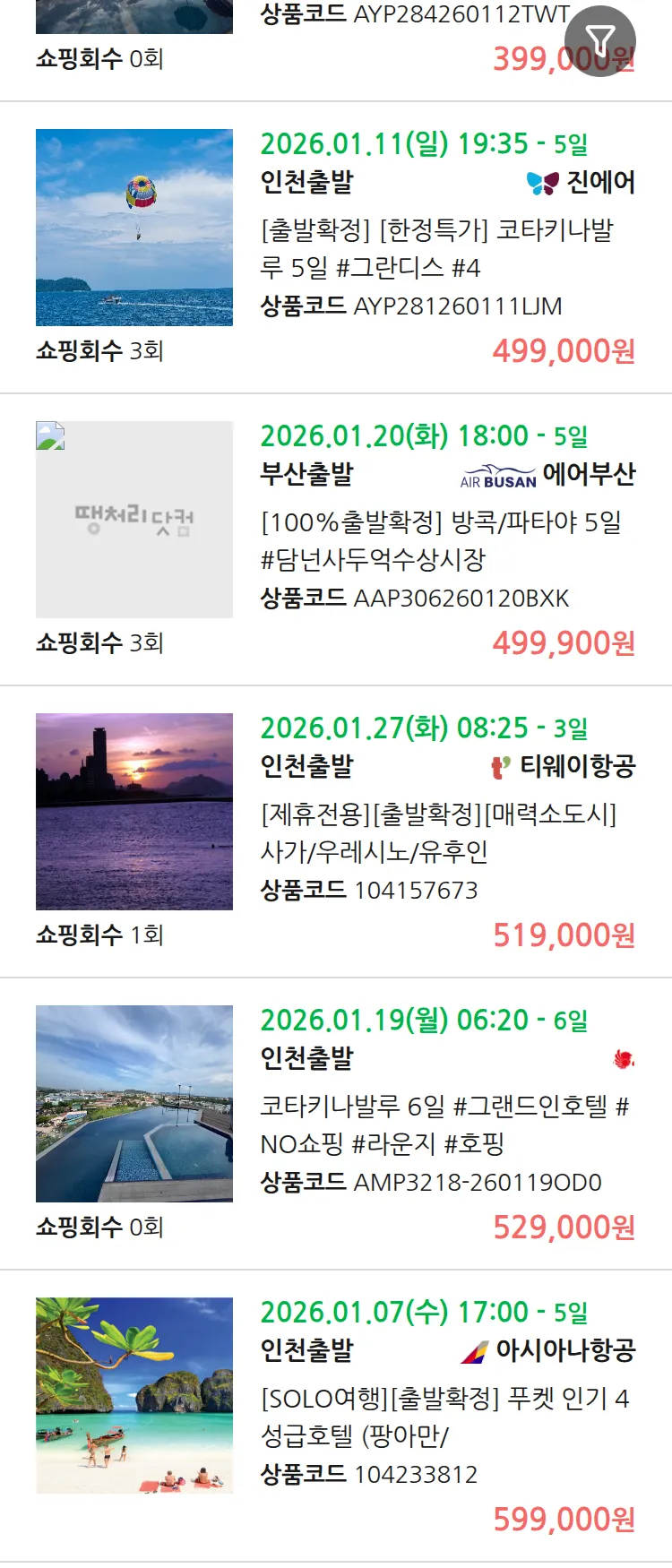This screenshot has width=672, height=1568.
Task: View the Air Busan 방콕/파타야 5일 package
Action: click(x=440, y=540)
